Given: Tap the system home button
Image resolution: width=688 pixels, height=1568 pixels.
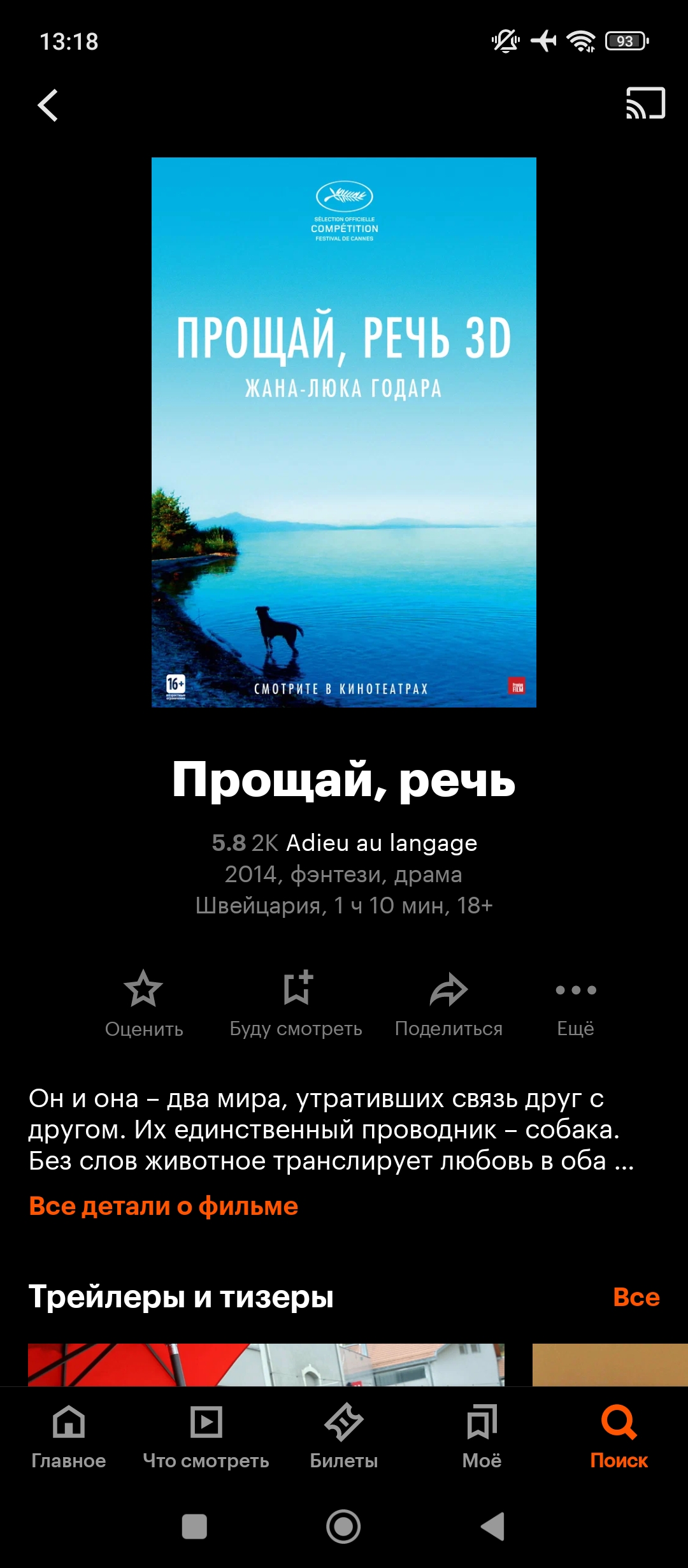Looking at the screenshot, I should 343,1527.
